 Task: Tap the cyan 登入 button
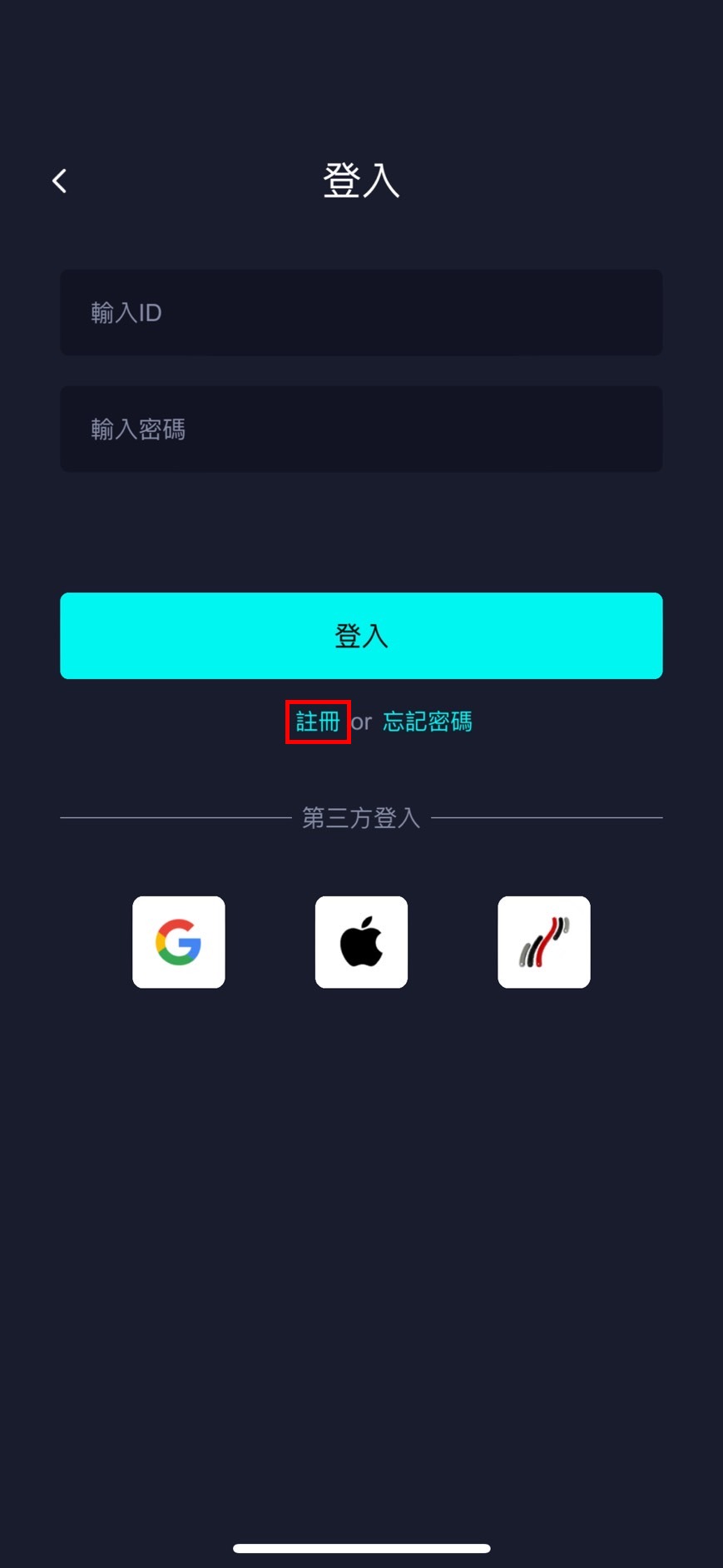pyautogui.click(x=361, y=636)
